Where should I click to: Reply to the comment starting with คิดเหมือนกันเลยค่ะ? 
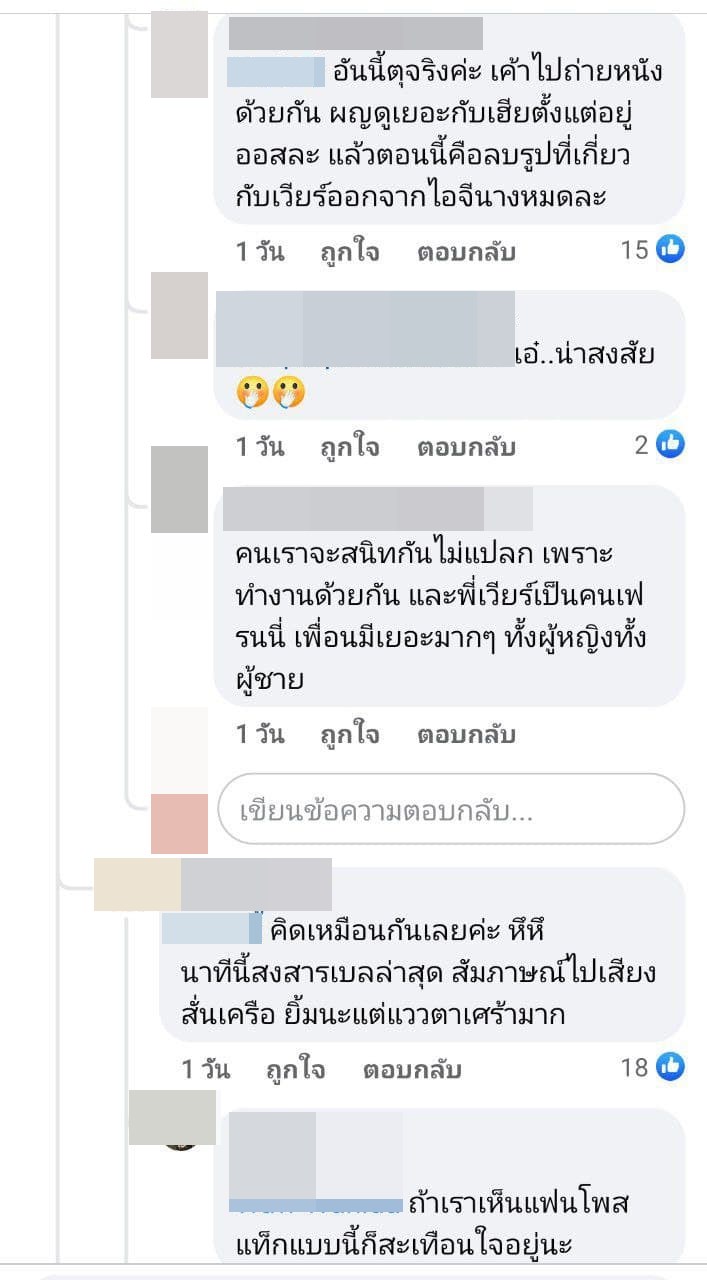coord(411,1069)
